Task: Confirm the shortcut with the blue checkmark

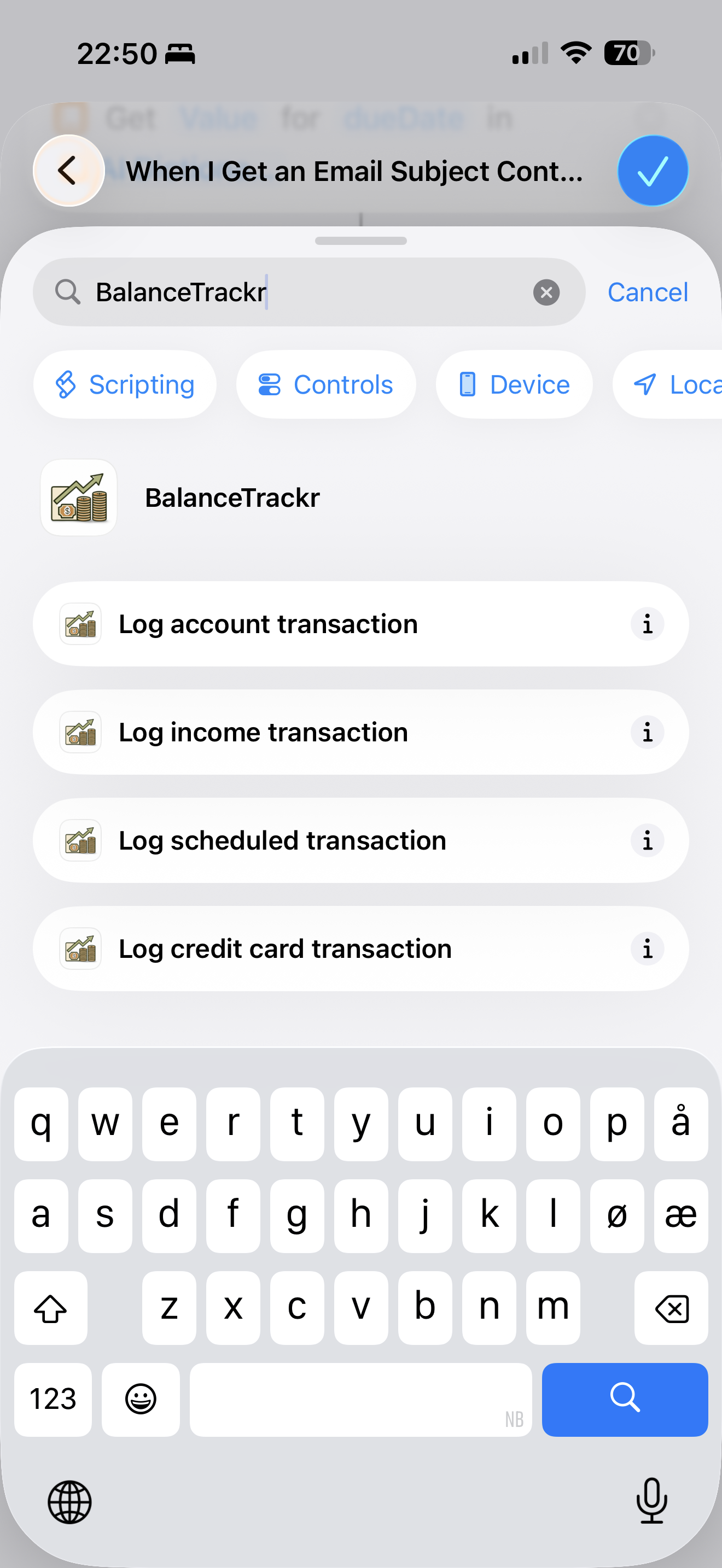Action: (652, 171)
